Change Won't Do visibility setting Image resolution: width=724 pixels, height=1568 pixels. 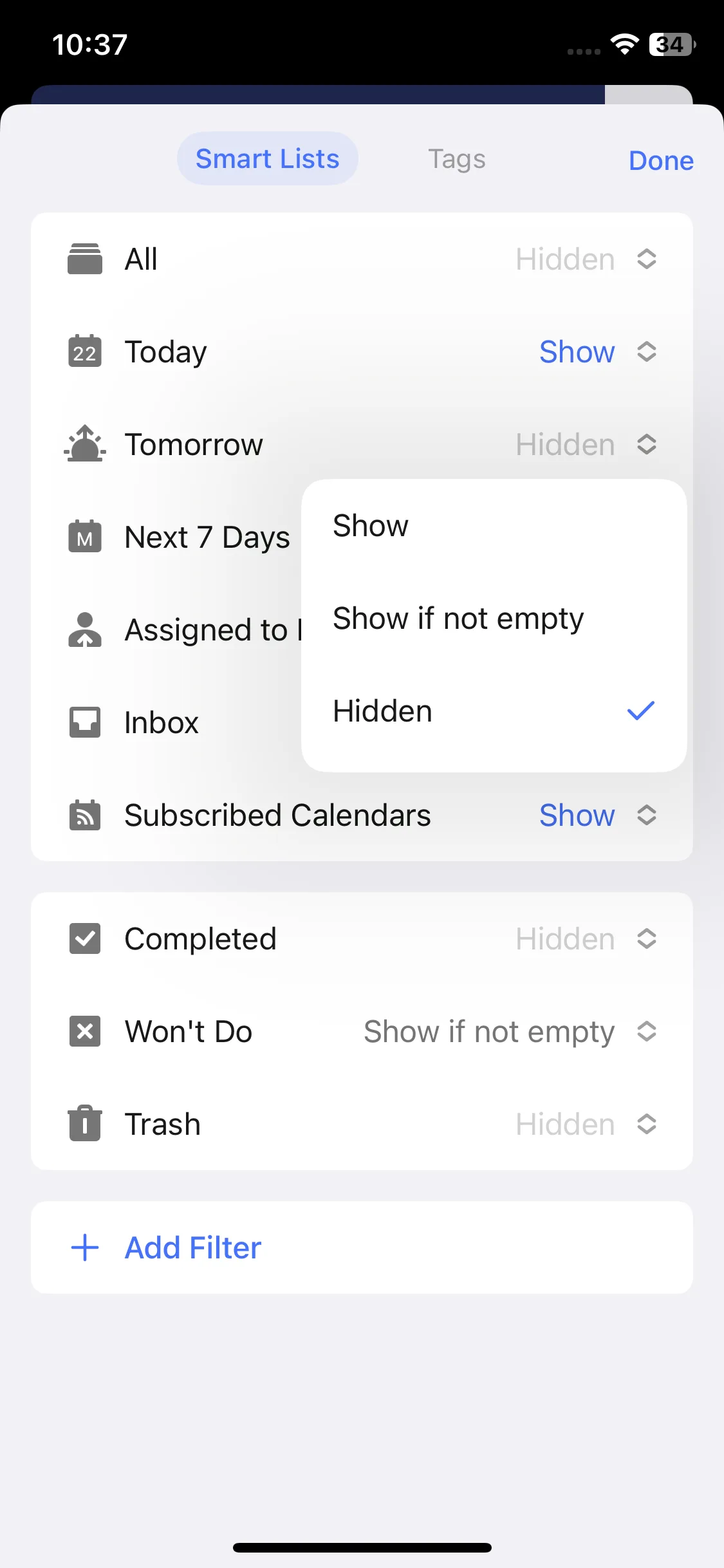pos(510,1032)
